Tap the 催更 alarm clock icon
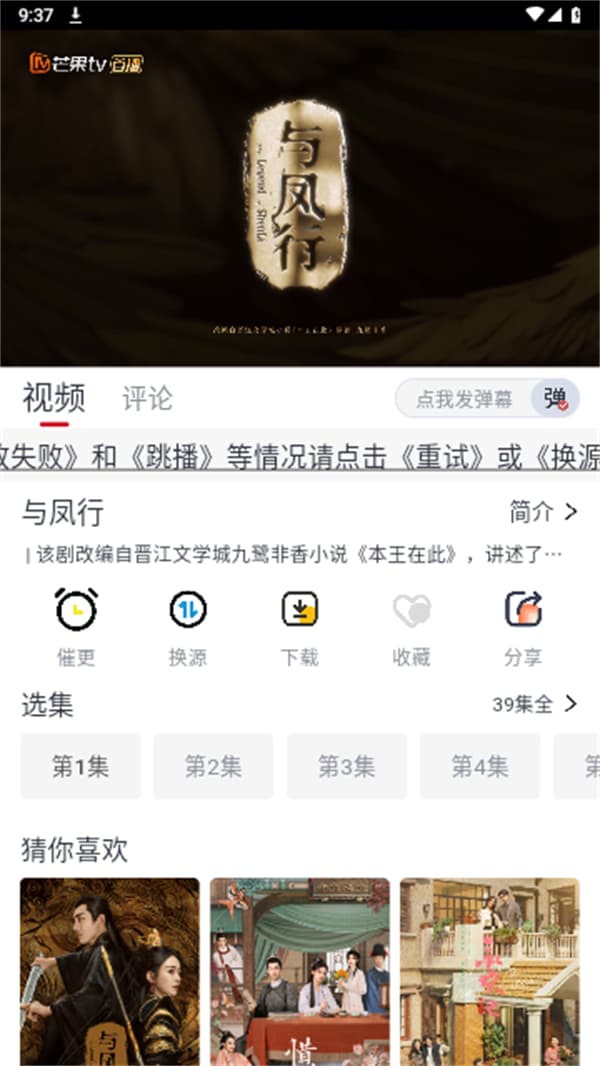600x1066 pixels. 76,610
